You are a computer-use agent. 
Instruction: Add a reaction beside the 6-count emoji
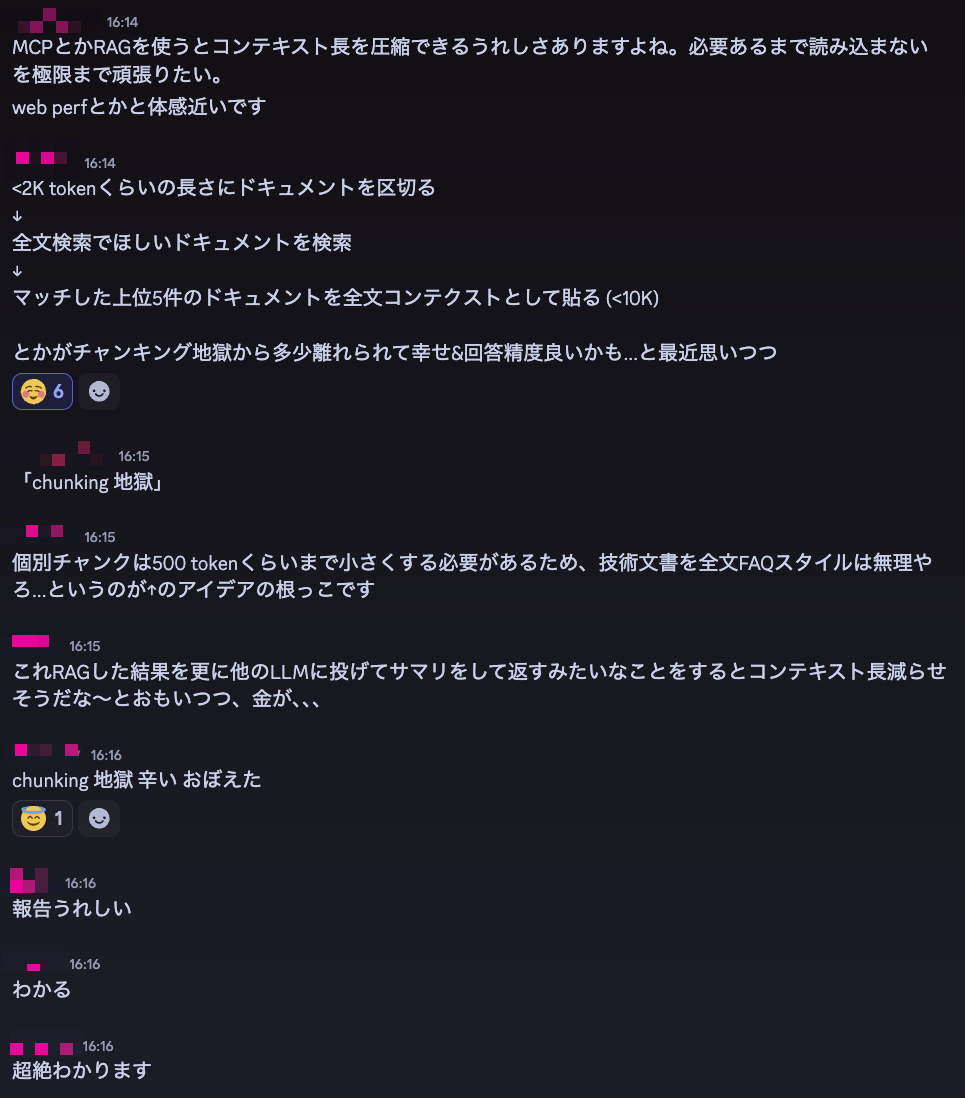(99, 392)
